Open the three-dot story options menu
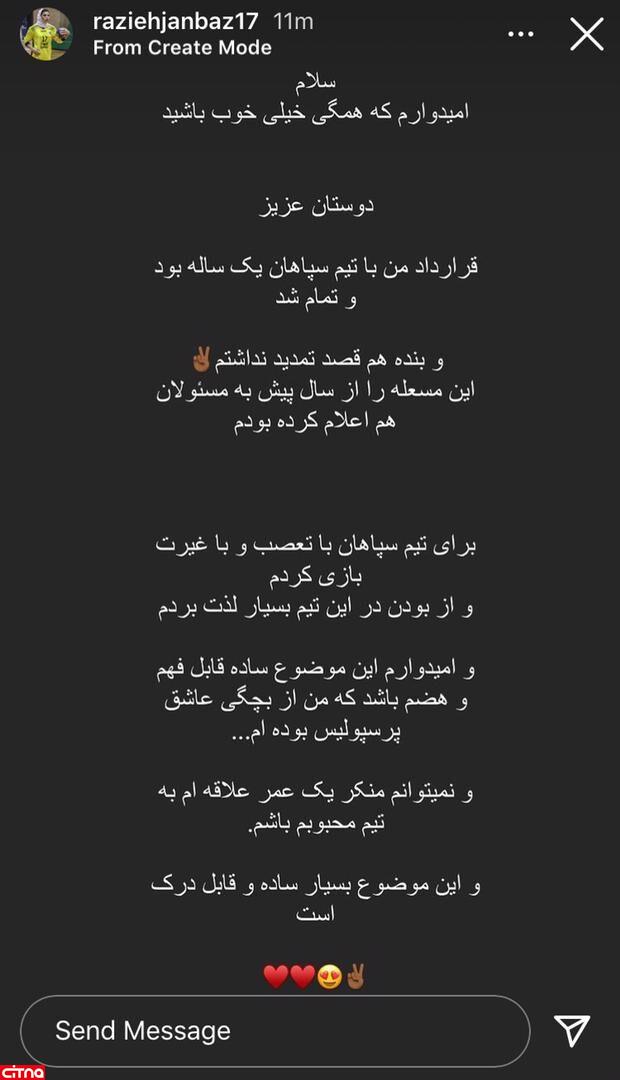Image resolution: width=620 pixels, height=1080 pixels. pos(521,34)
